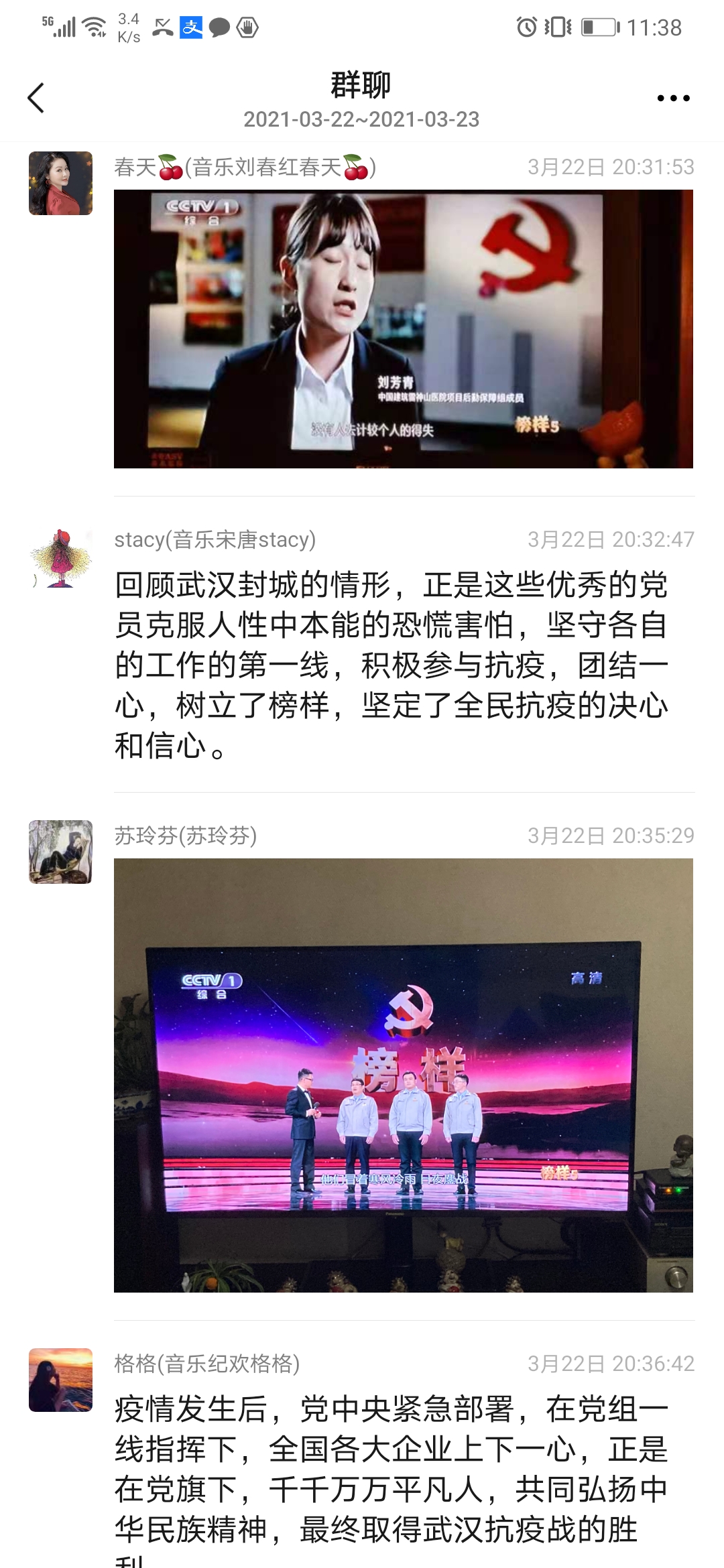Viewport: 724px width, 1568px height.
Task: View the TV photo shared by 苏玲芬
Action: [x=403, y=1075]
